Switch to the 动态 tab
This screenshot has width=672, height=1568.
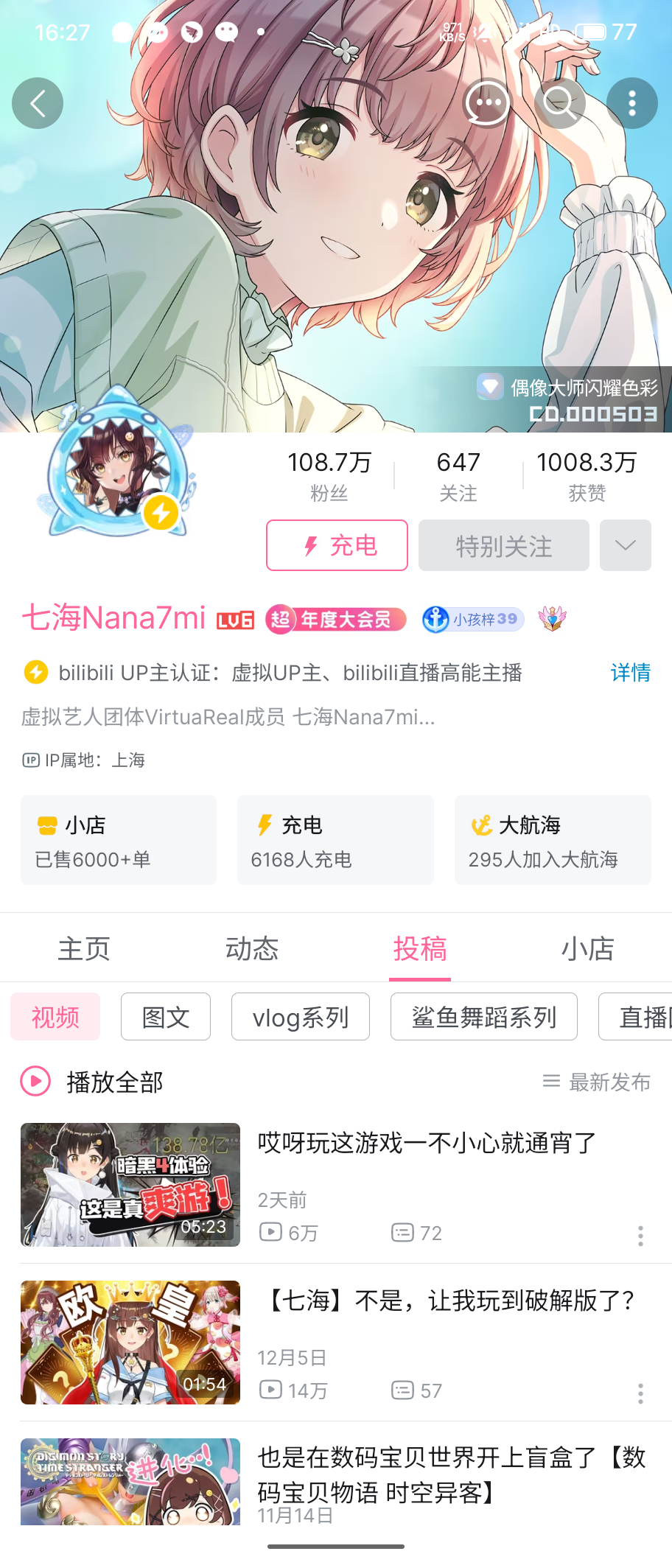pos(252,948)
